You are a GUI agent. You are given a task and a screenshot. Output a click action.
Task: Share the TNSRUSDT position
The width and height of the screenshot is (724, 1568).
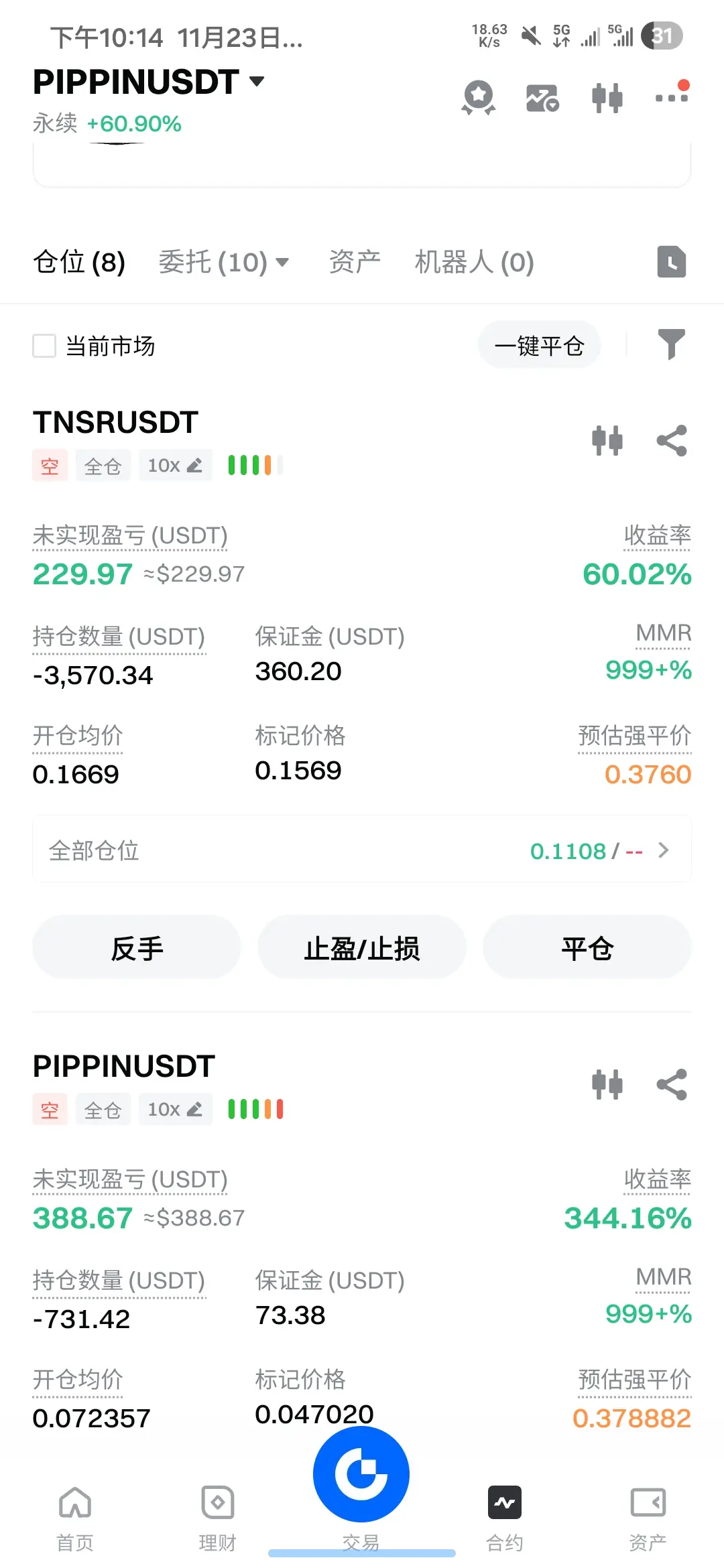(672, 441)
